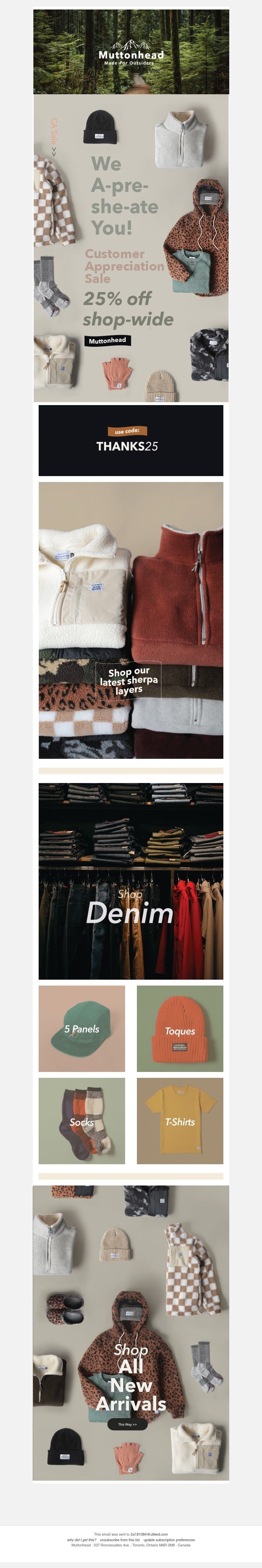This screenshot has width=262, height=1568.
Task: Open the Toques category tile
Action: click(x=180, y=1029)
